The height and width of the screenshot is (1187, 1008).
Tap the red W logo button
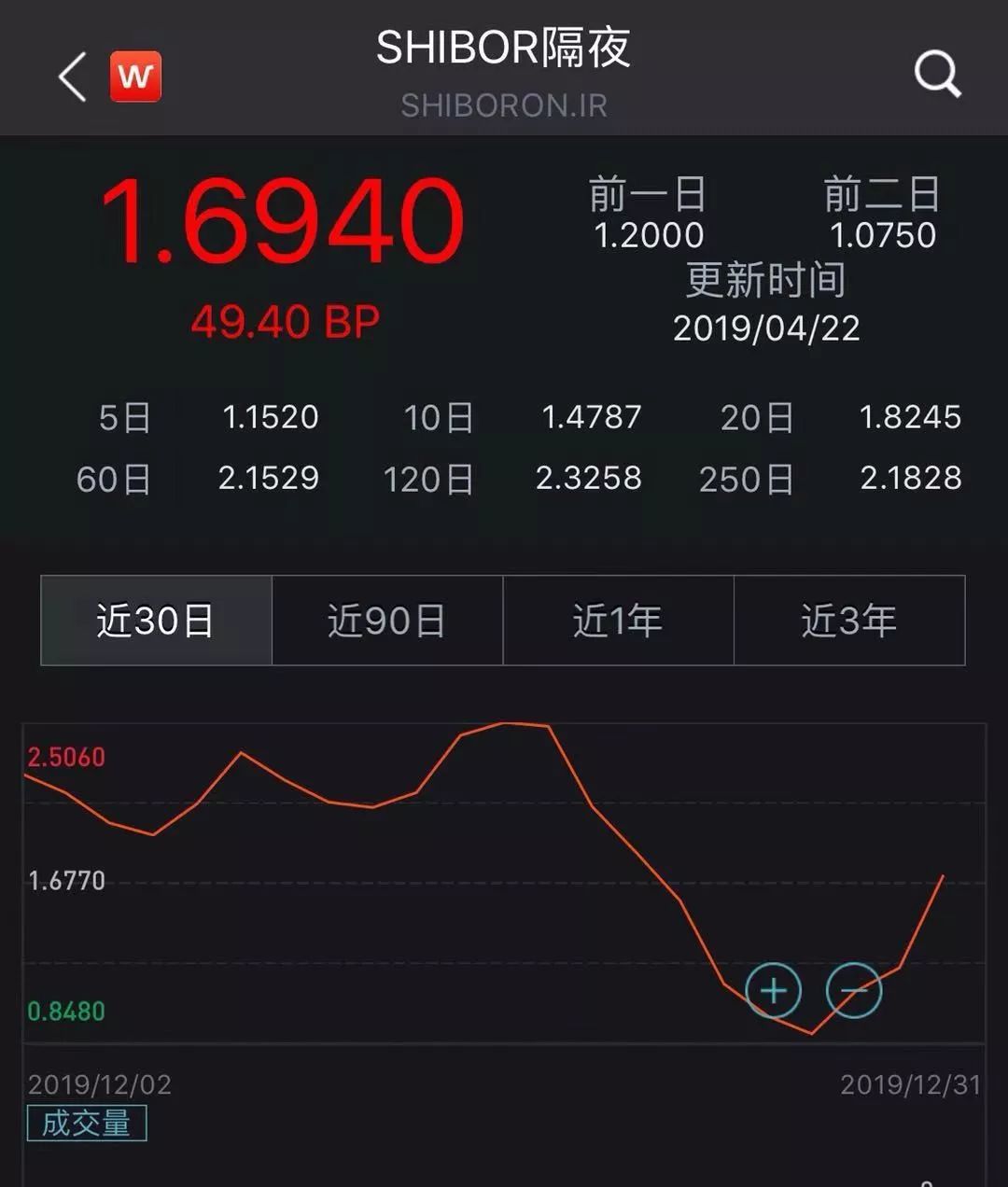coord(135,77)
